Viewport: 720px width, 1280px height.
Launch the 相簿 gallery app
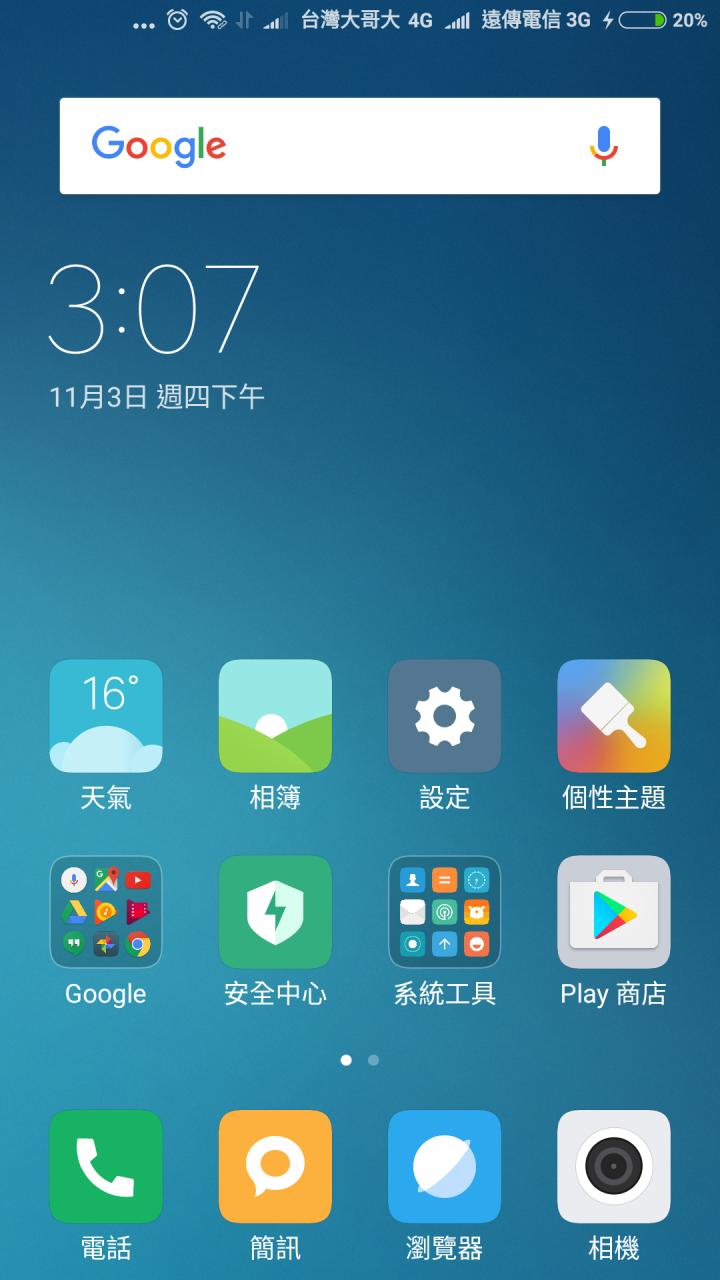pyautogui.click(x=275, y=716)
